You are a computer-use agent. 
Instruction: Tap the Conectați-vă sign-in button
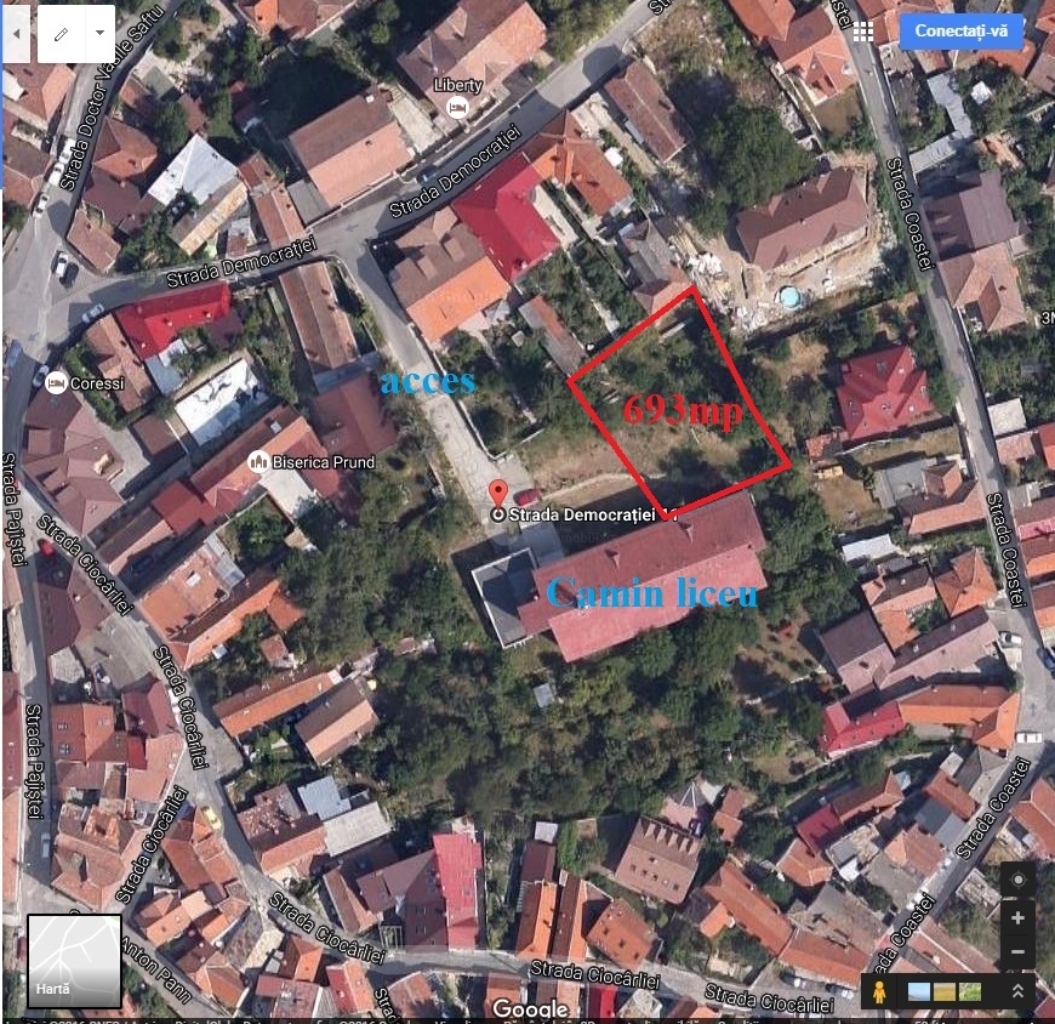(x=961, y=31)
